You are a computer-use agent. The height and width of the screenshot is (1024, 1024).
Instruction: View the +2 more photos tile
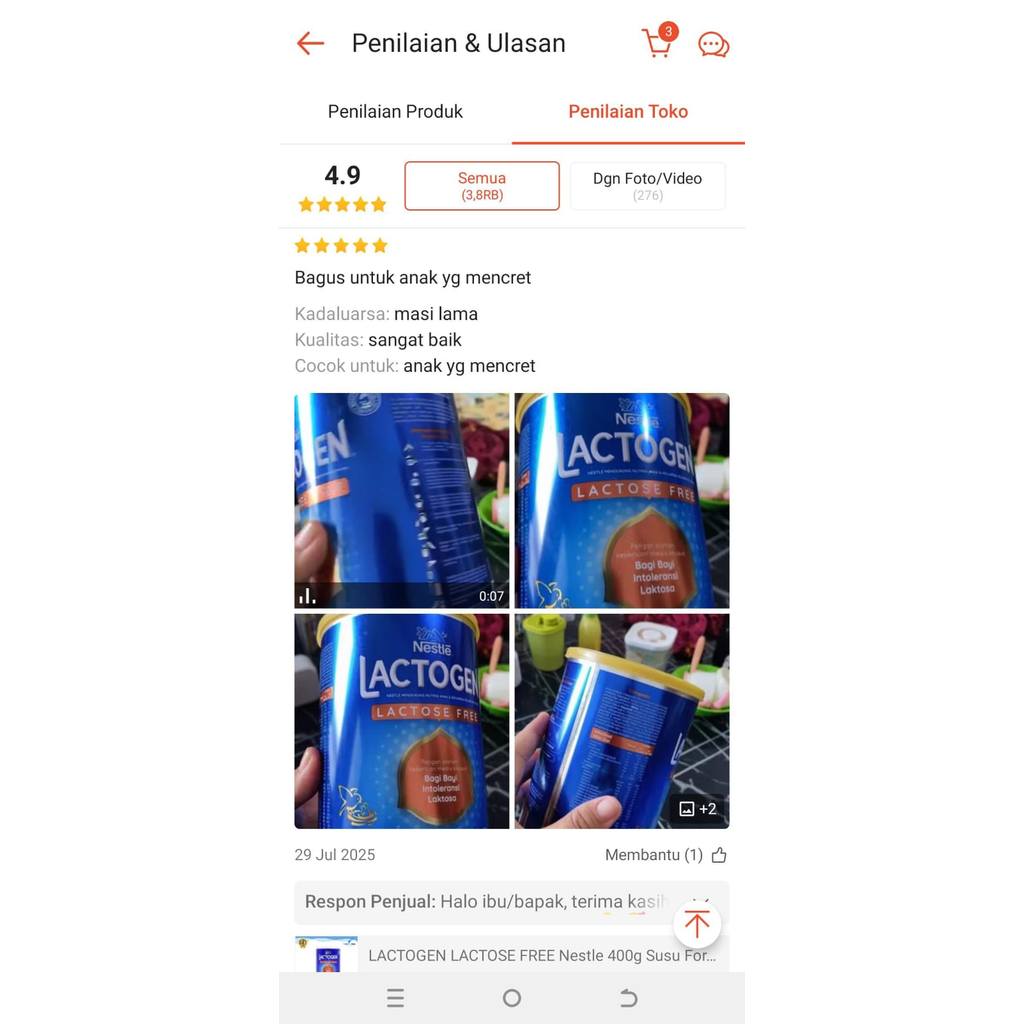(622, 721)
